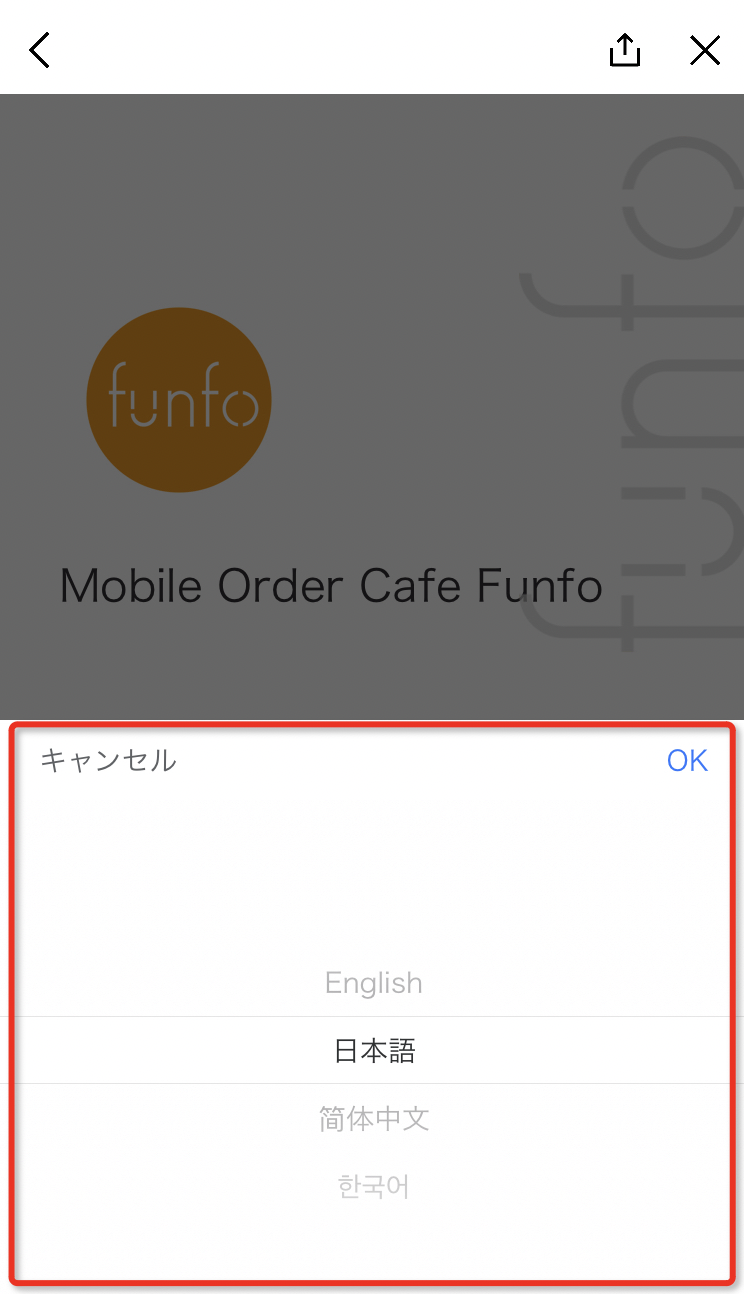Select English in the language picker
The image size is (744, 1294).
pyautogui.click(x=373, y=983)
